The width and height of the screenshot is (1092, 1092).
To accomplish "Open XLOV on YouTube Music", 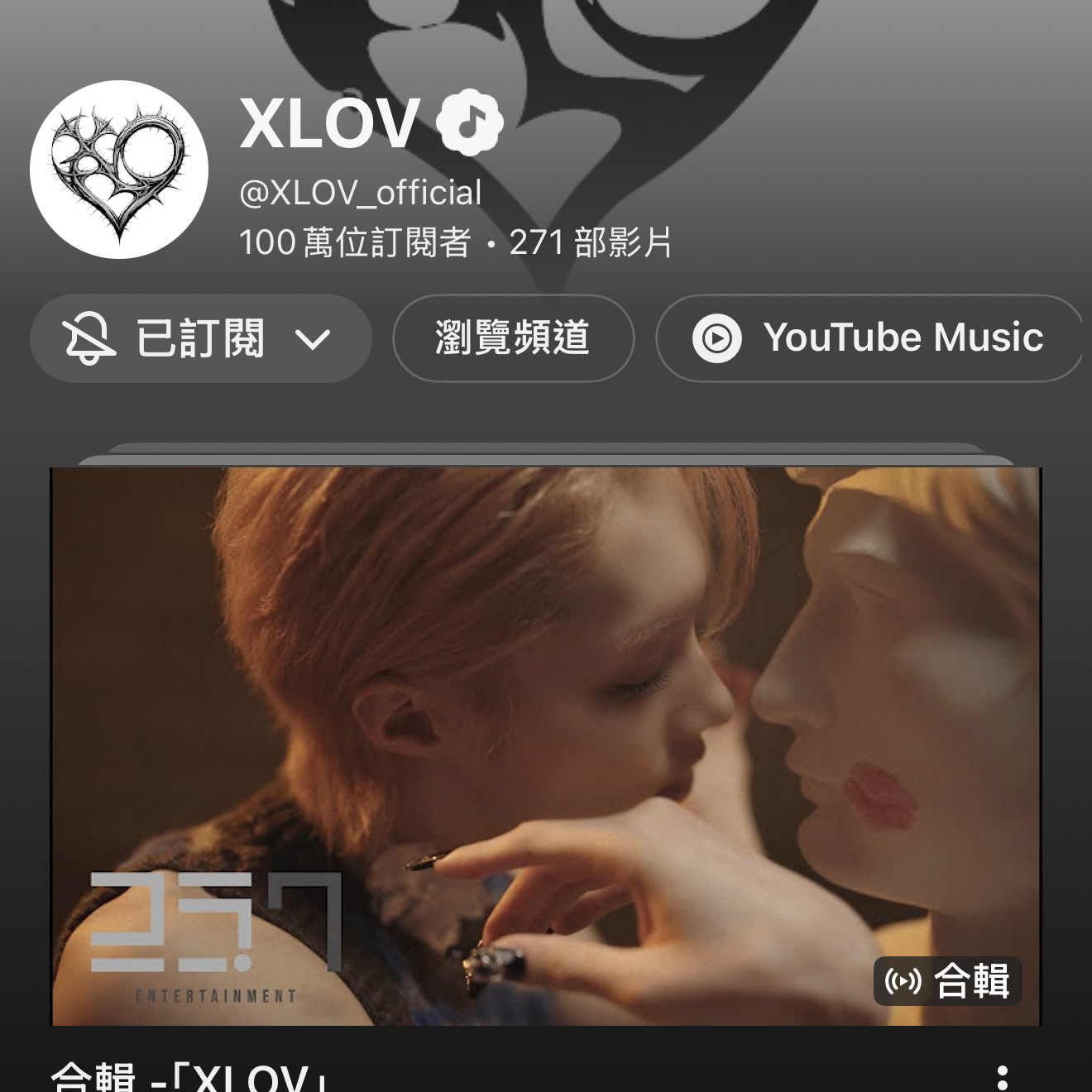I will [x=869, y=338].
